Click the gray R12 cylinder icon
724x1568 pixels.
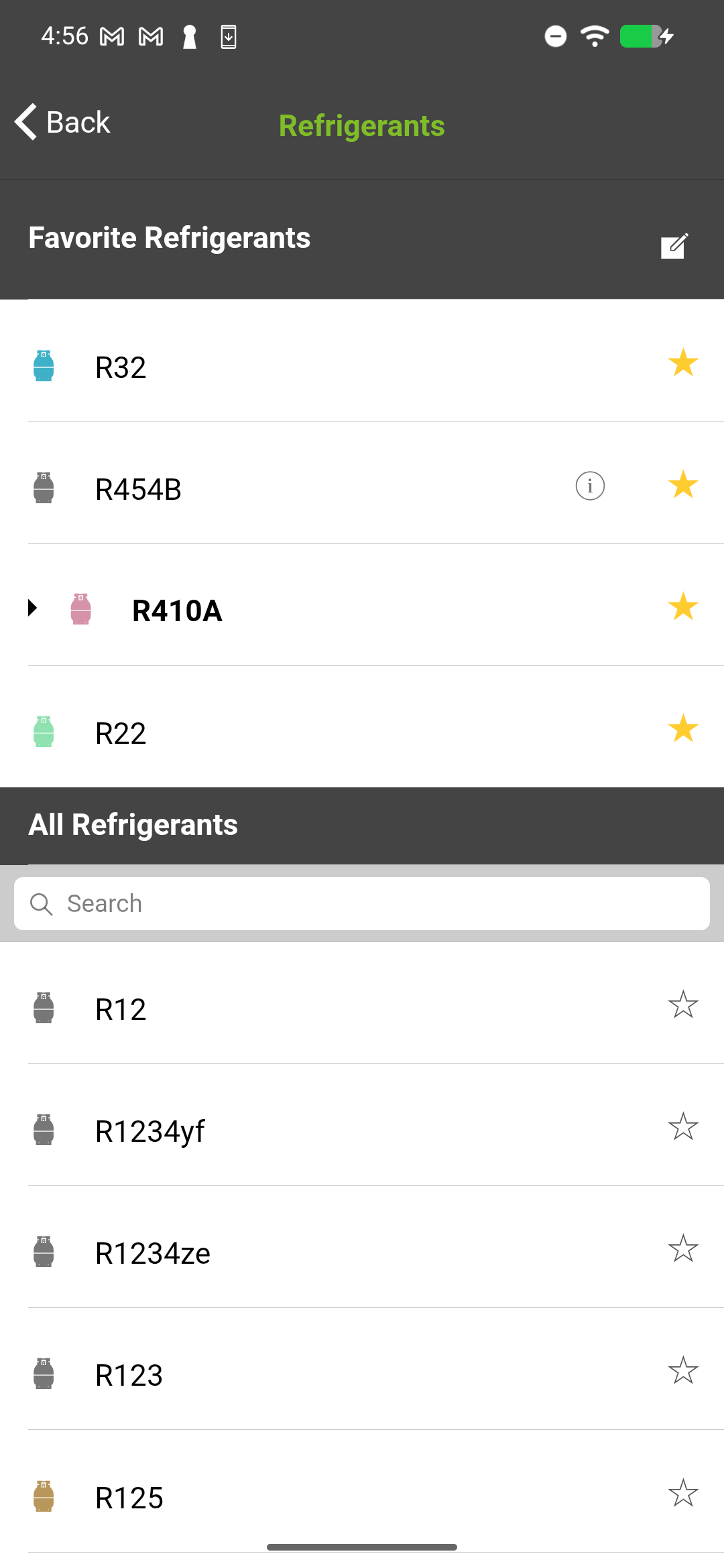[x=44, y=1008]
